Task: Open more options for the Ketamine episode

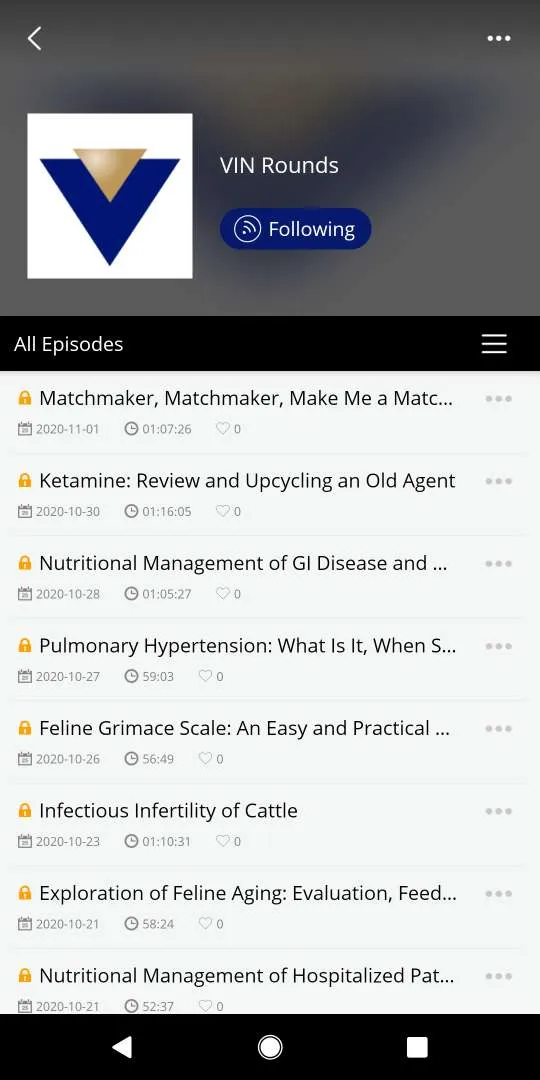Action: (x=499, y=481)
